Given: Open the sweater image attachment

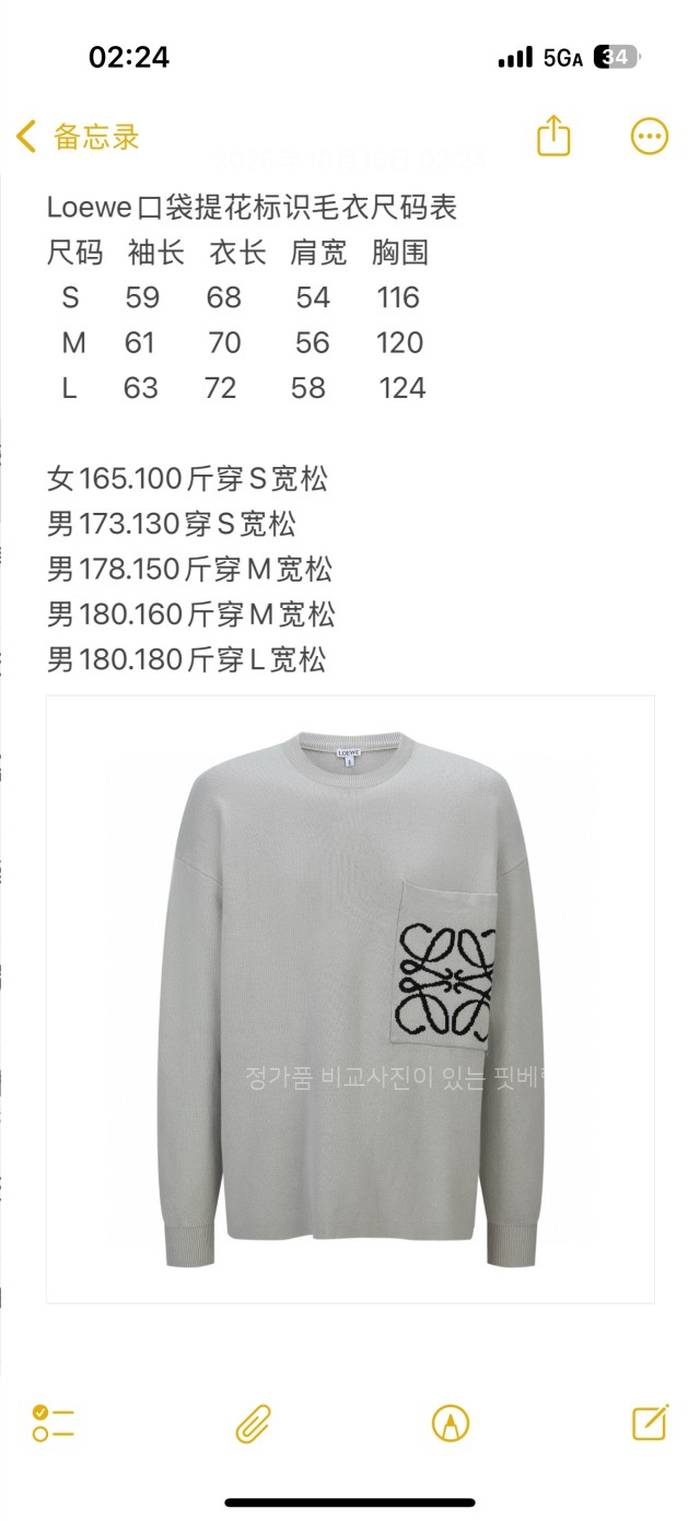Looking at the screenshot, I should (x=350, y=1000).
